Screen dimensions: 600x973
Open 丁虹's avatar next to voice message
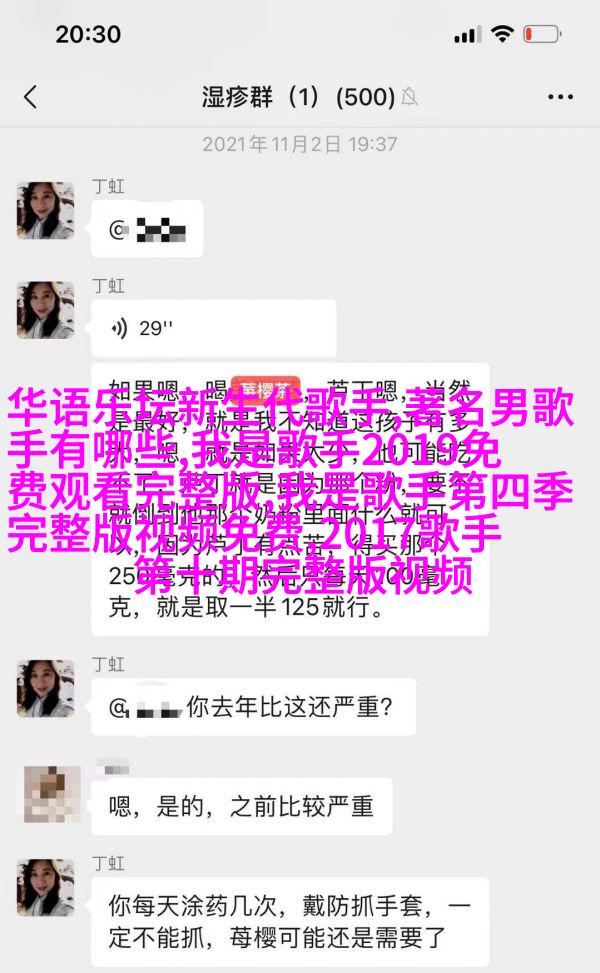46,310
